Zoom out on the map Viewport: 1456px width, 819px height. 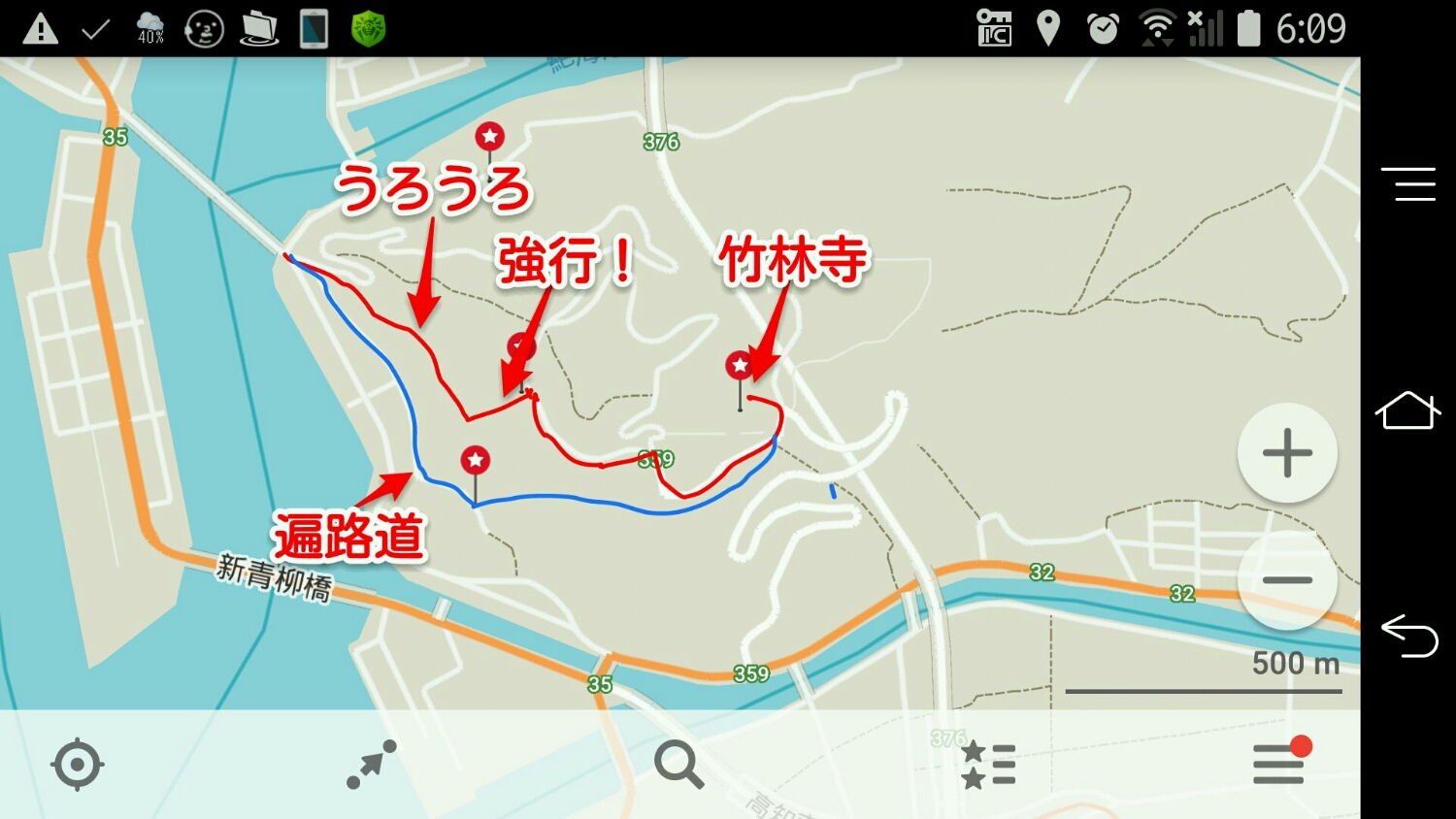(1287, 580)
